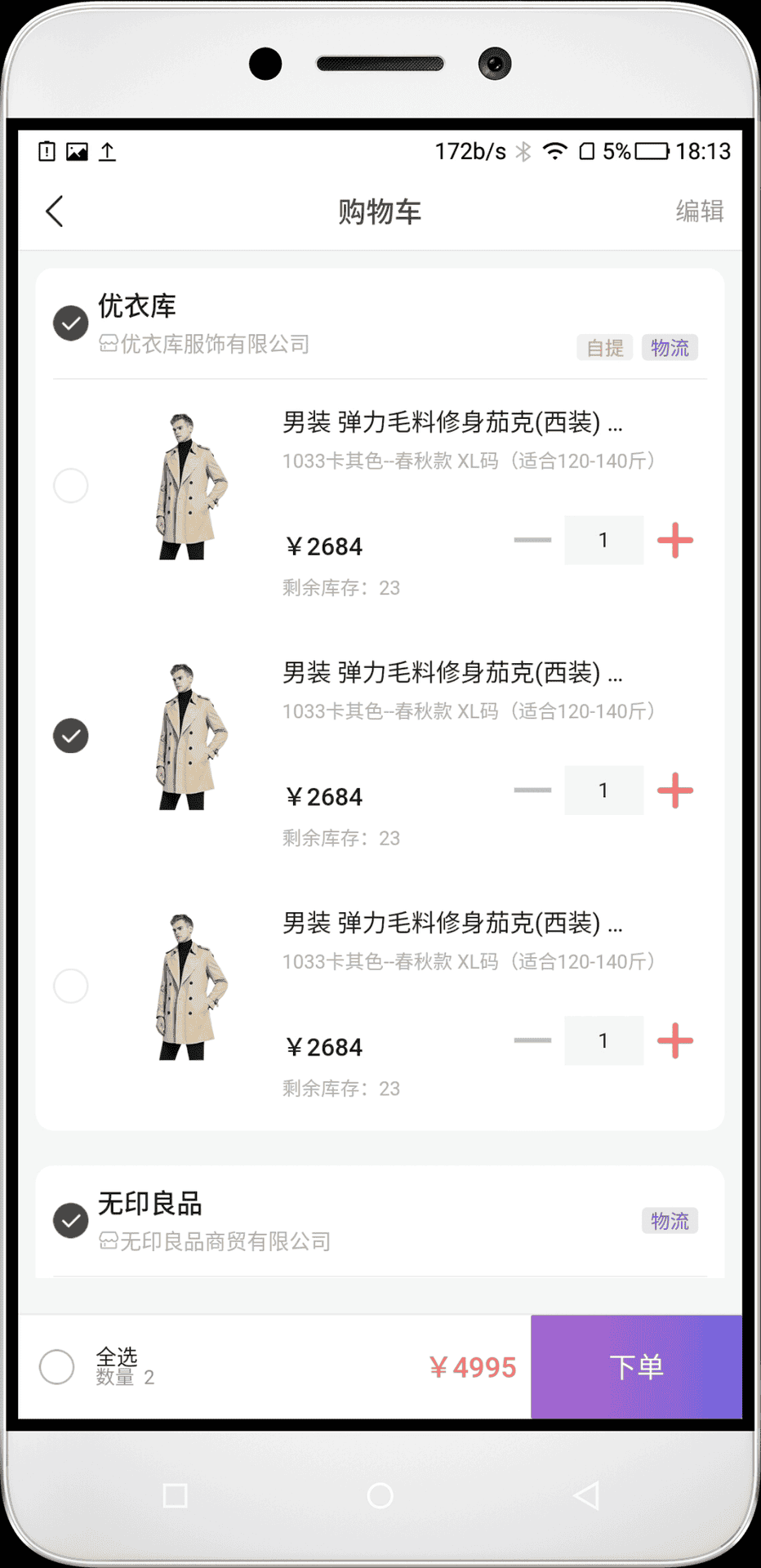
Task: Open recent apps via the square button
Action: pos(176,1495)
